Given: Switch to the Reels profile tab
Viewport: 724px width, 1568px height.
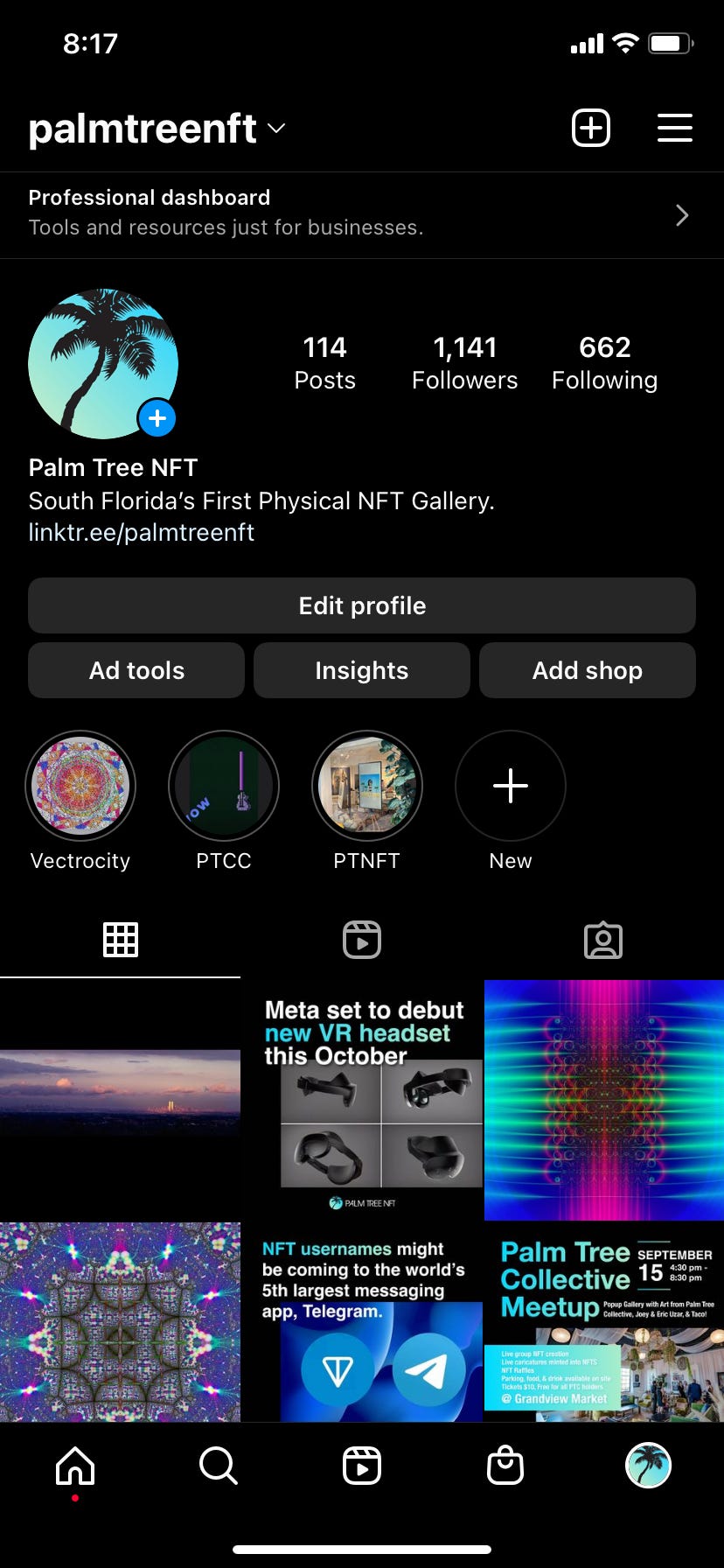Looking at the screenshot, I should [x=362, y=940].
